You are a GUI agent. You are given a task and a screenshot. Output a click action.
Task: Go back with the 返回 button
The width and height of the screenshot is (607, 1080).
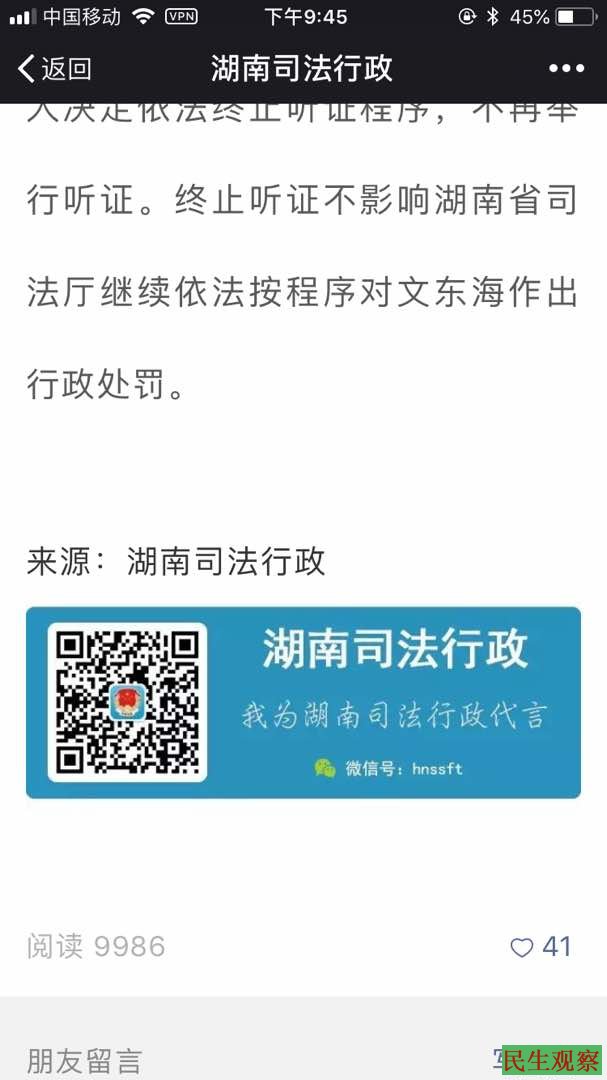[55, 68]
